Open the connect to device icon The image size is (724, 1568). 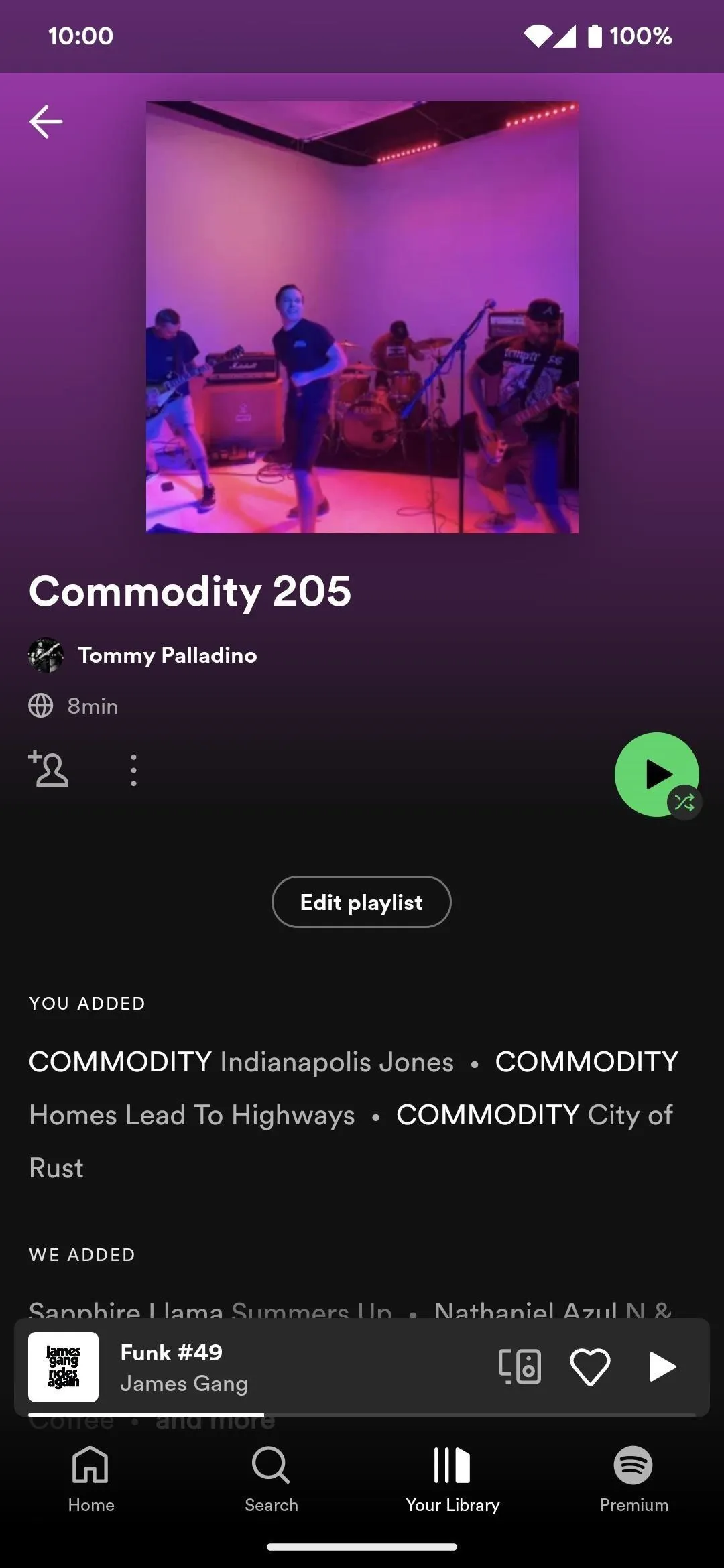pyautogui.click(x=520, y=1367)
